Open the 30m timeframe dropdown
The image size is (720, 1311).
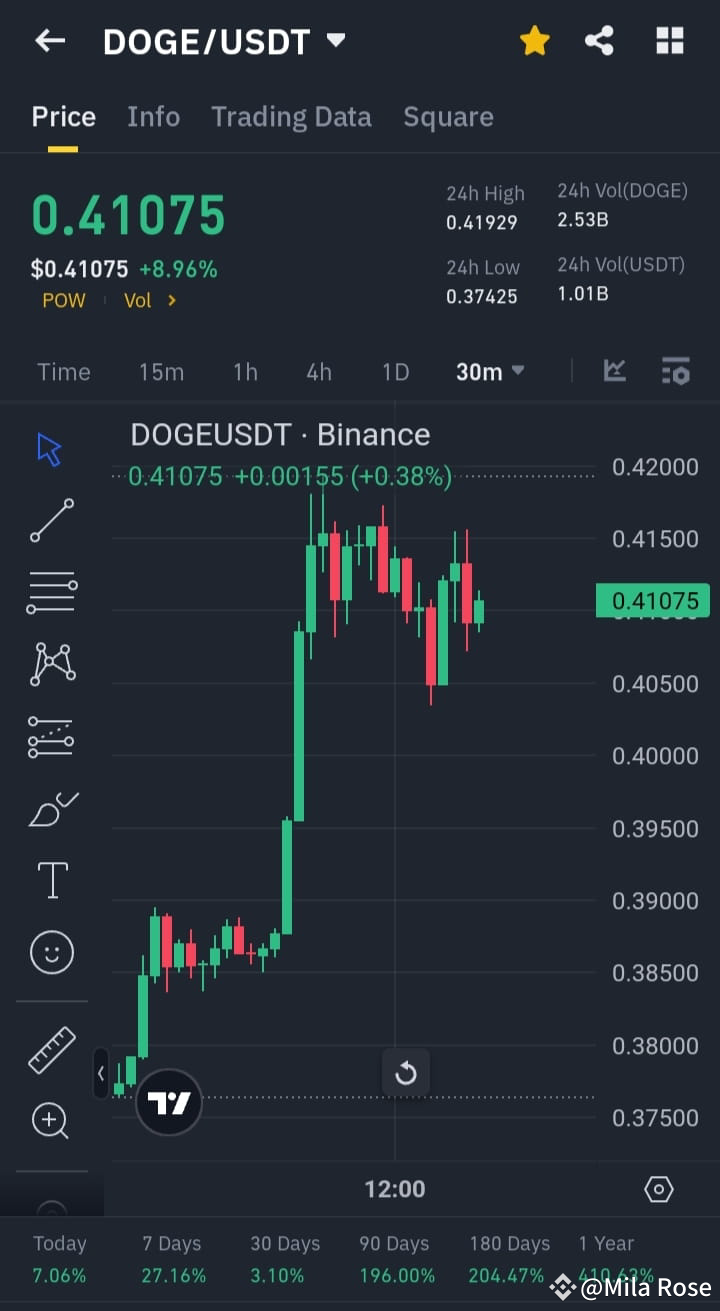[489, 371]
